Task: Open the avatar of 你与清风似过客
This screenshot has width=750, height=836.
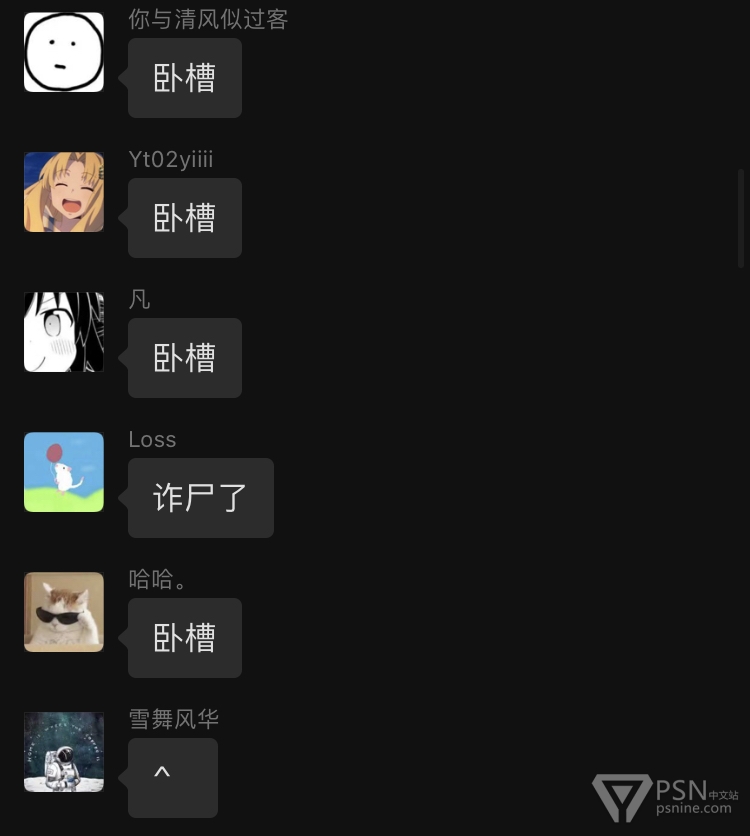Action: coord(64,52)
